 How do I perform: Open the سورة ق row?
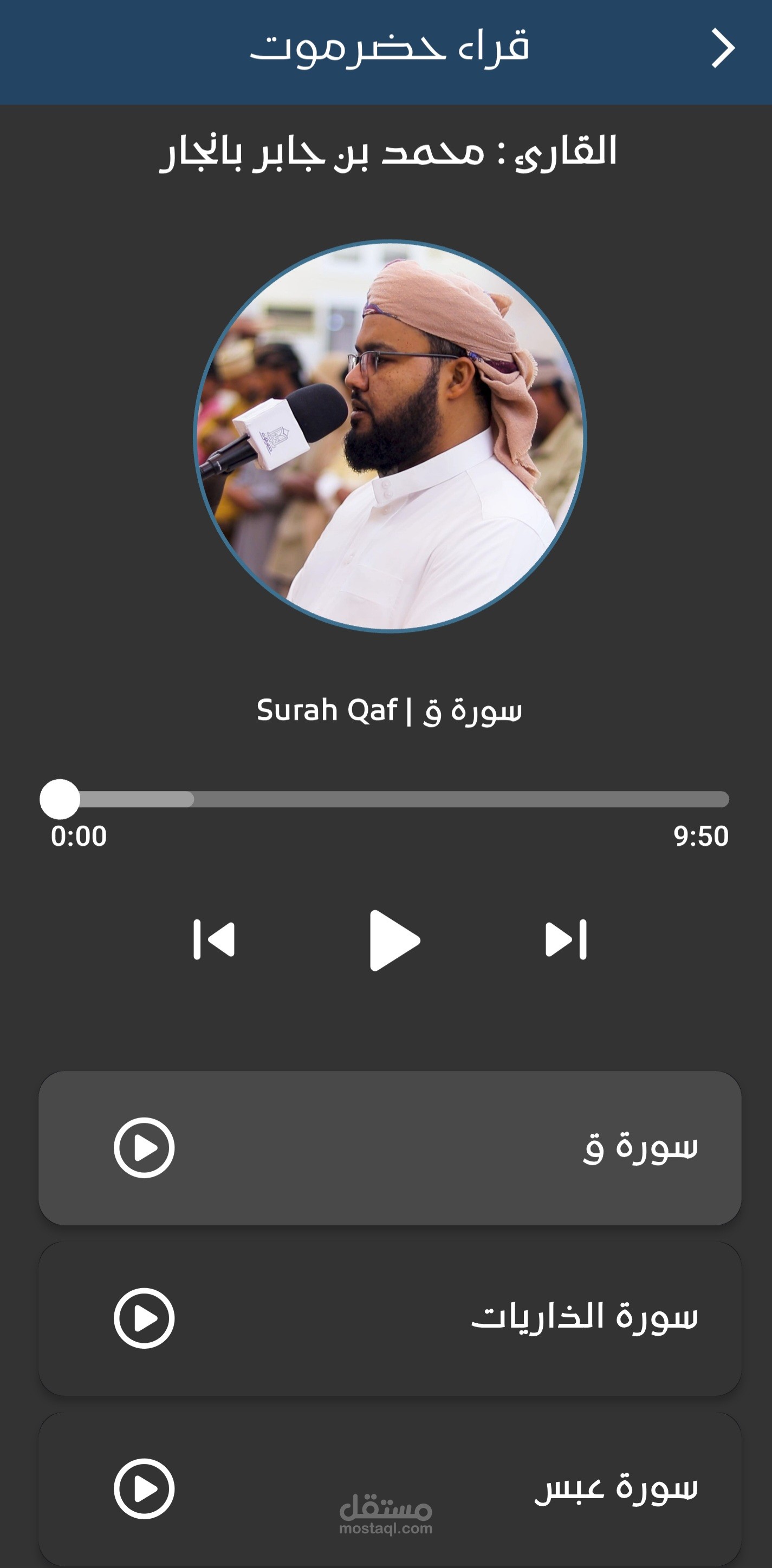(390, 1148)
